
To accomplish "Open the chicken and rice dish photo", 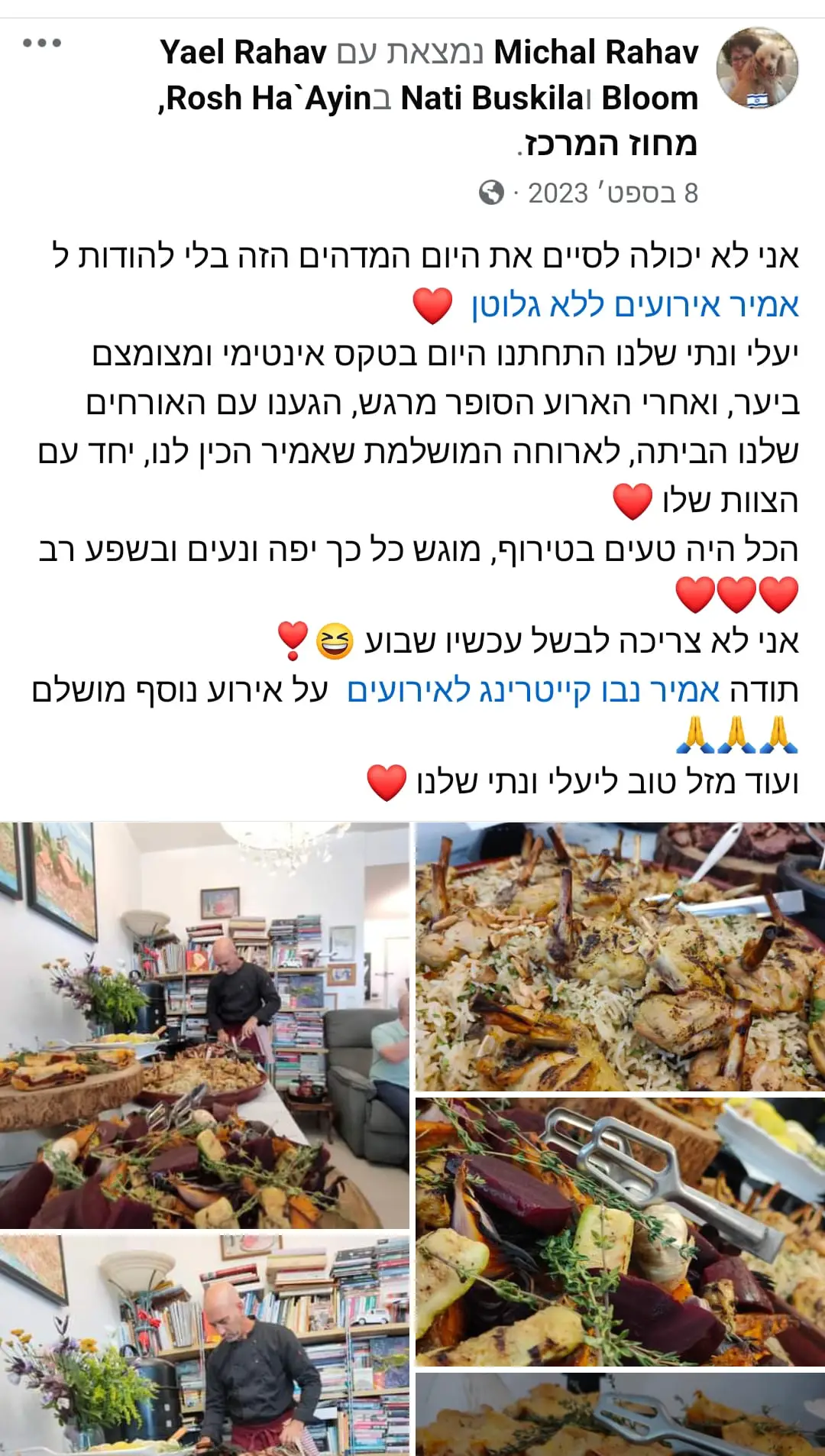I will click(x=620, y=956).
